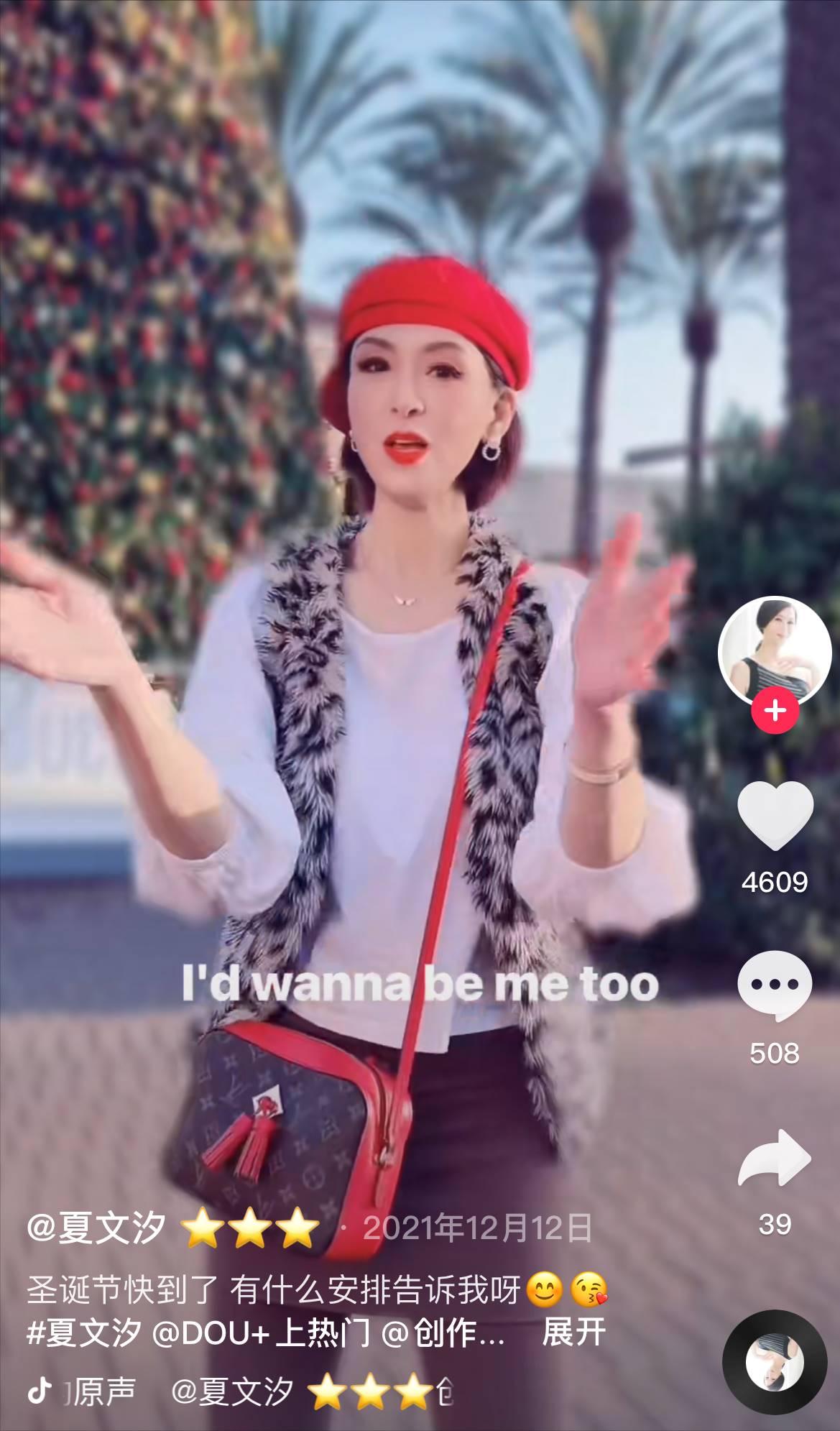Open the #夏文汐 hashtag
The width and height of the screenshot is (840, 1431).
click(83, 1333)
